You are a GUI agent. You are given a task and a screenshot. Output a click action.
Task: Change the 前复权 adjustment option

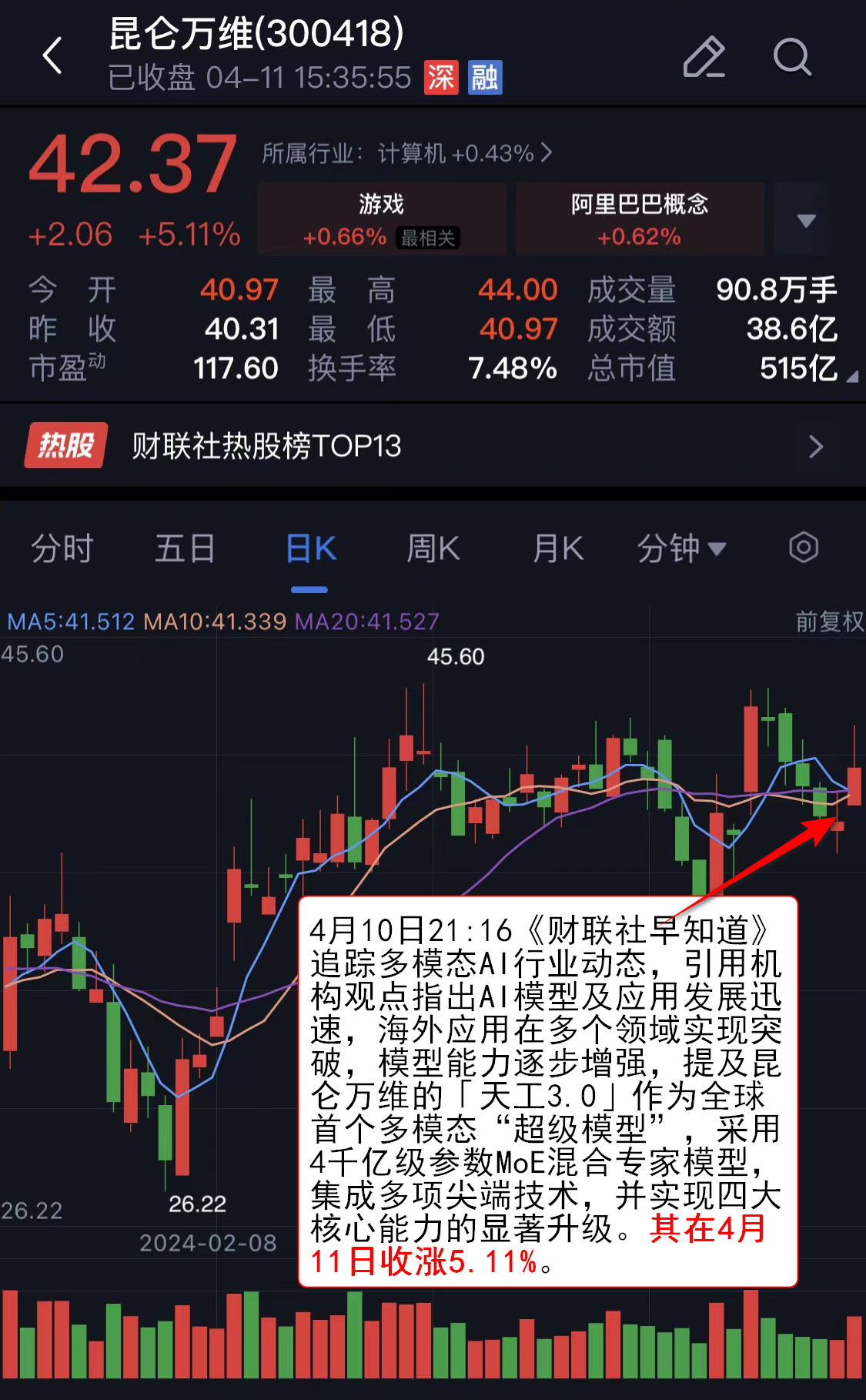tap(829, 621)
